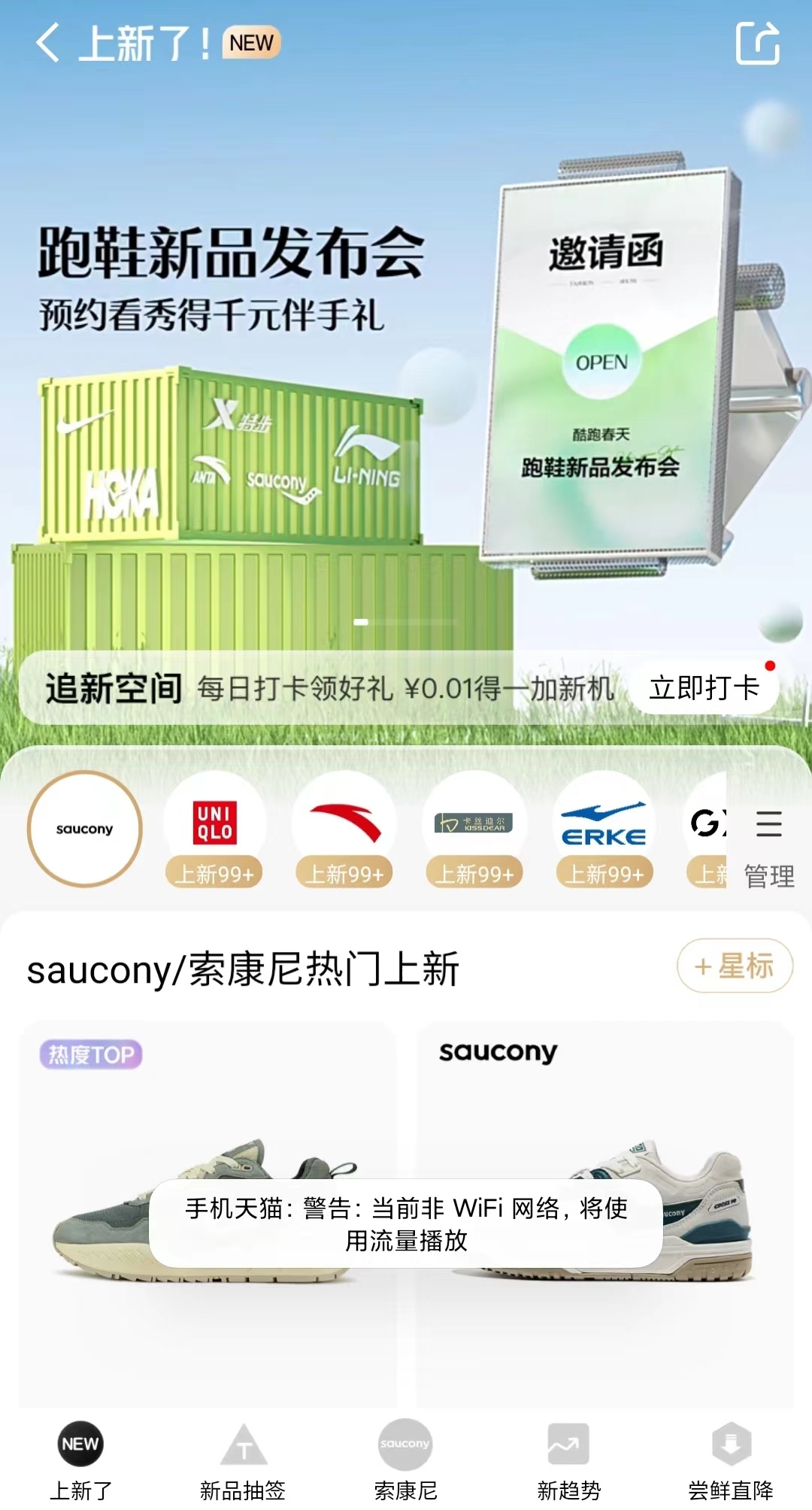Tap +星标 to star saucony
The width and height of the screenshot is (812, 1510).
coord(735,966)
